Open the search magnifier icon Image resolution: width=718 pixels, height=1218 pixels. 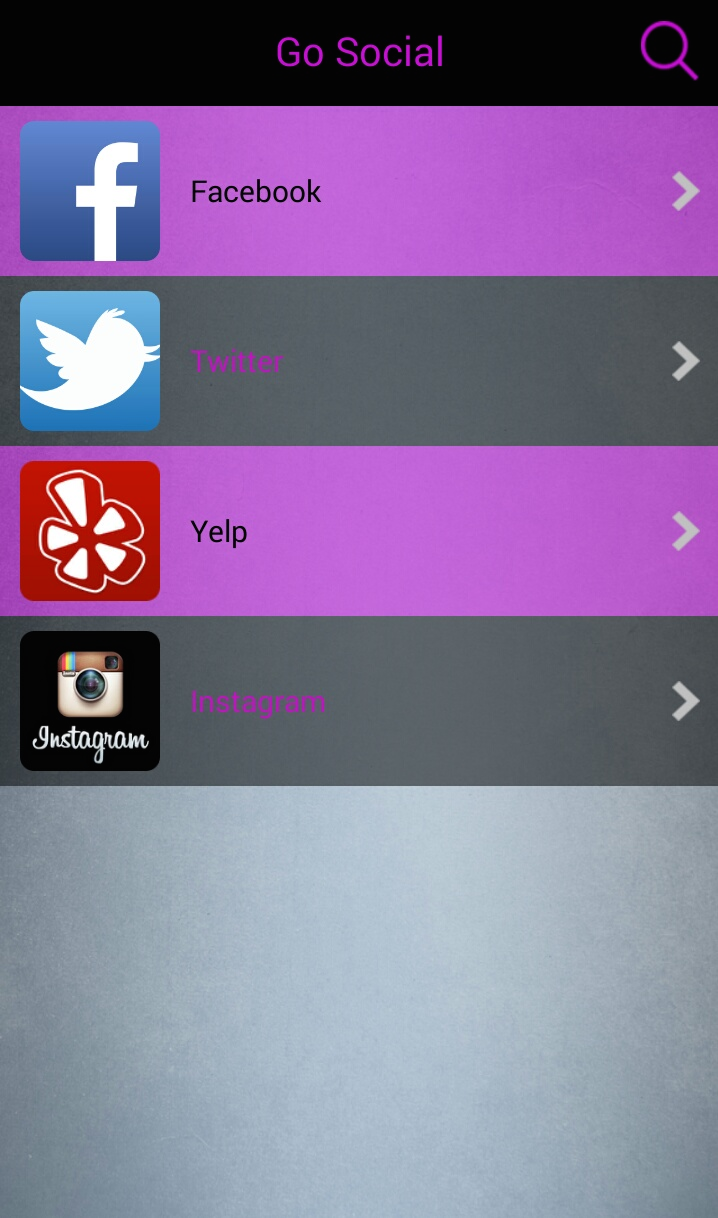coord(668,50)
